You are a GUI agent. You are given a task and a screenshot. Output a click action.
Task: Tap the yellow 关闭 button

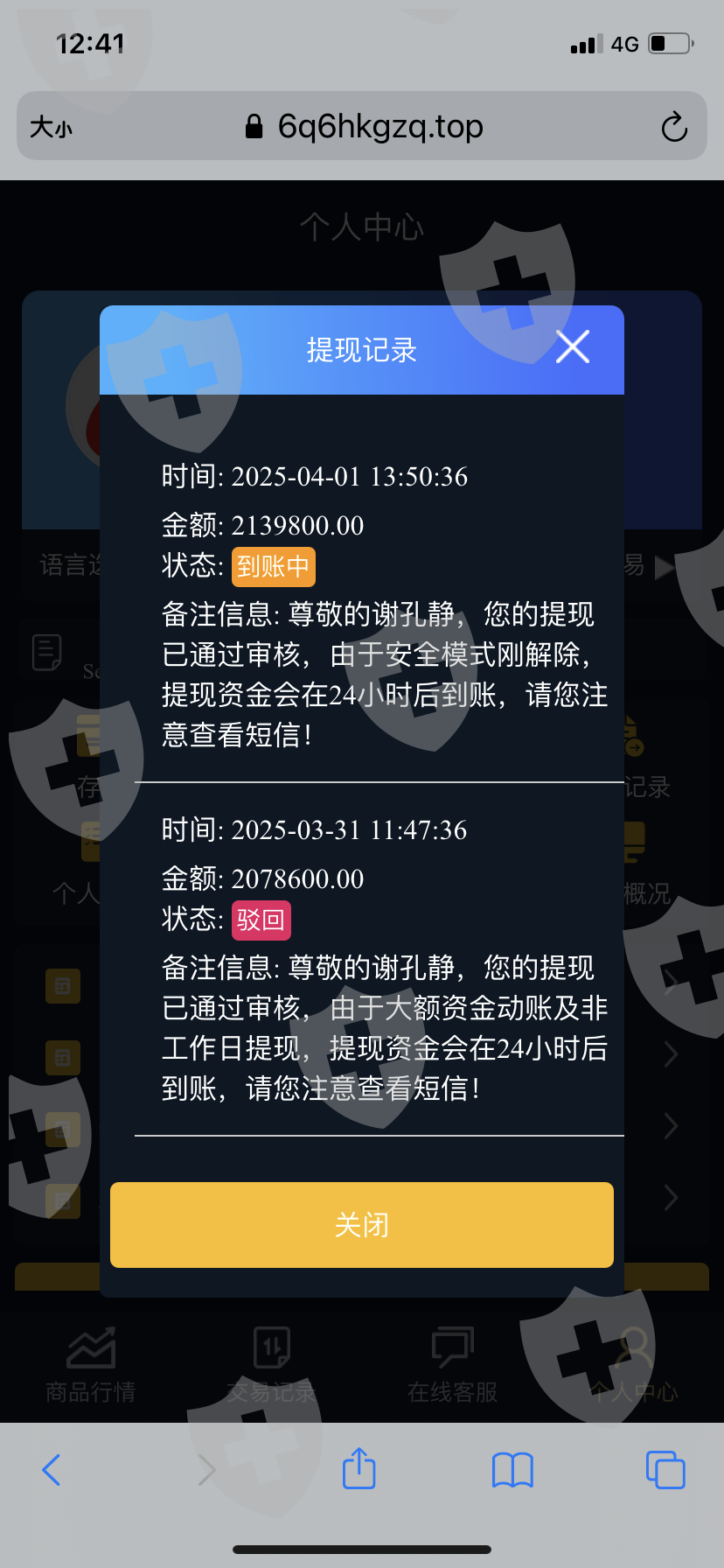(362, 1224)
